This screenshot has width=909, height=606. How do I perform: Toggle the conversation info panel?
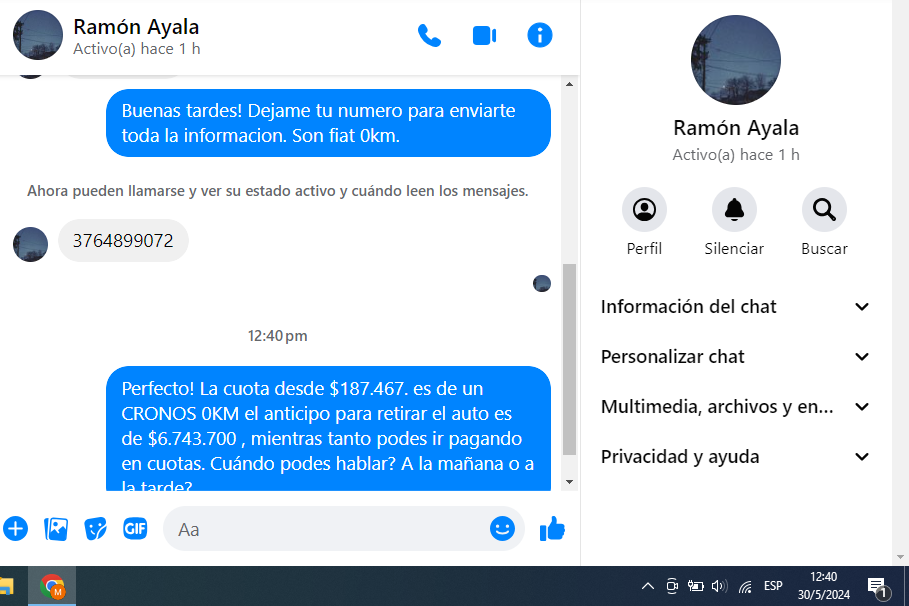pos(540,36)
